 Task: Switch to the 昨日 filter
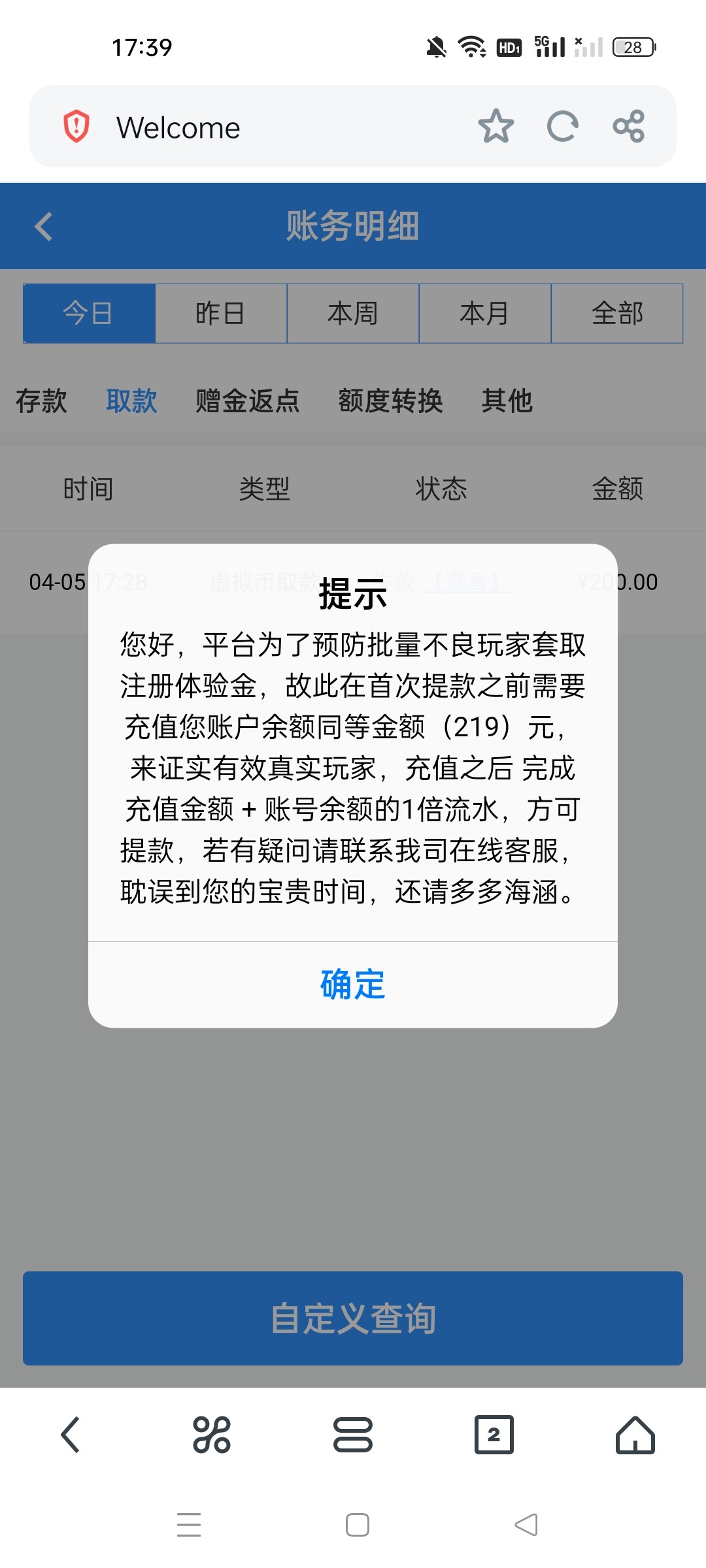(220, 314)
